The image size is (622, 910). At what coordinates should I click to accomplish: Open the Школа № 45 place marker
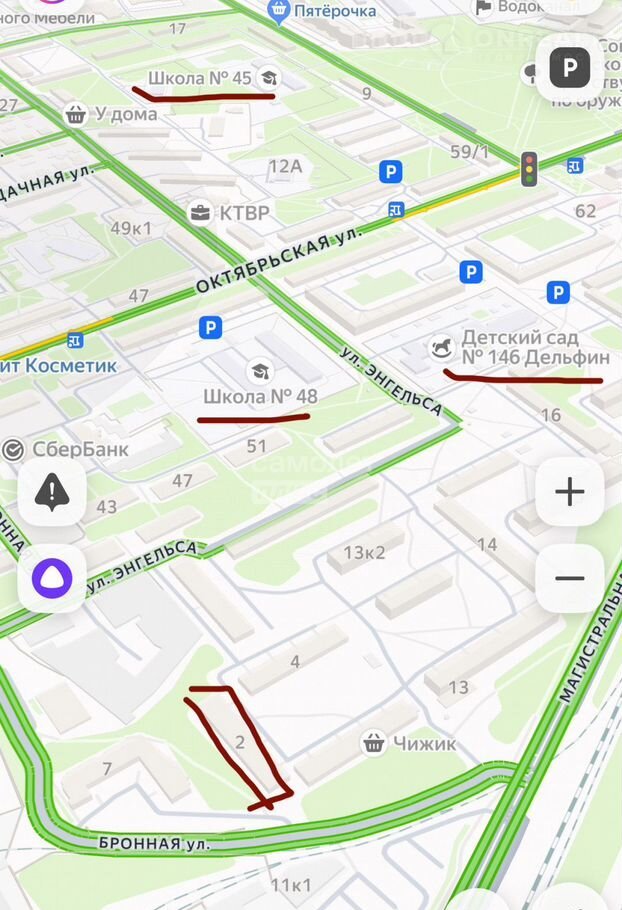pos(268,77)
